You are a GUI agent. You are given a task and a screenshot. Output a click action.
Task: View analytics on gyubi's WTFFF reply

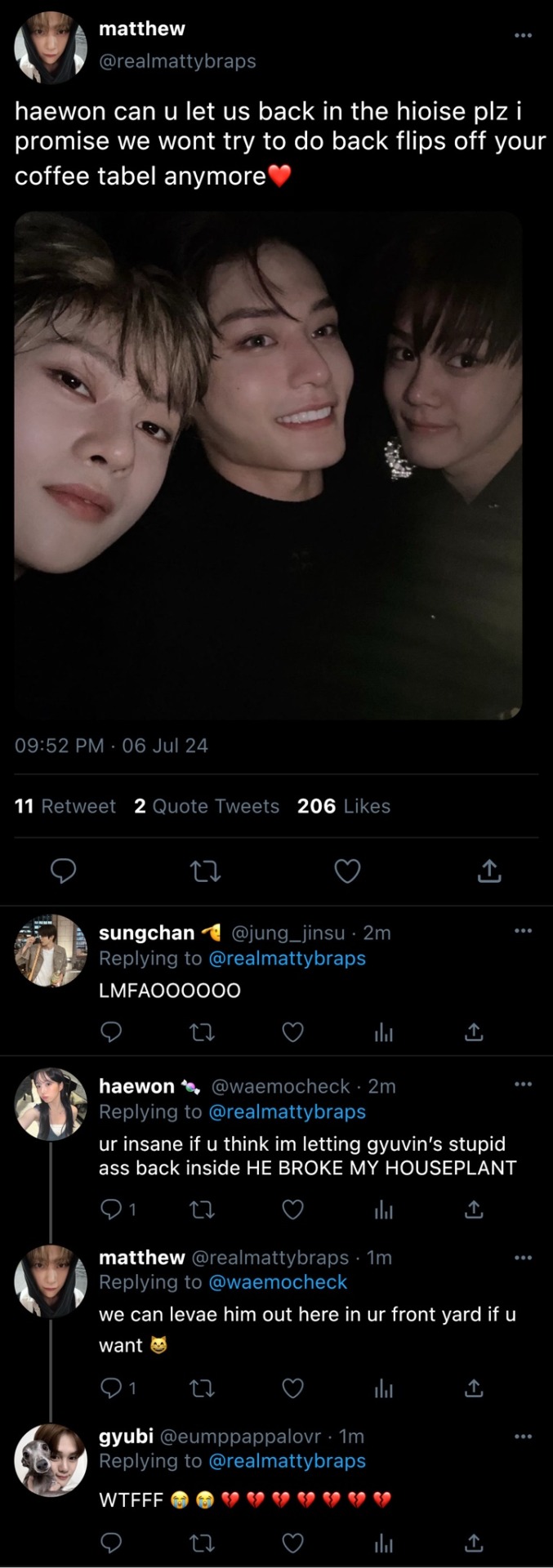pos(383,1543)
